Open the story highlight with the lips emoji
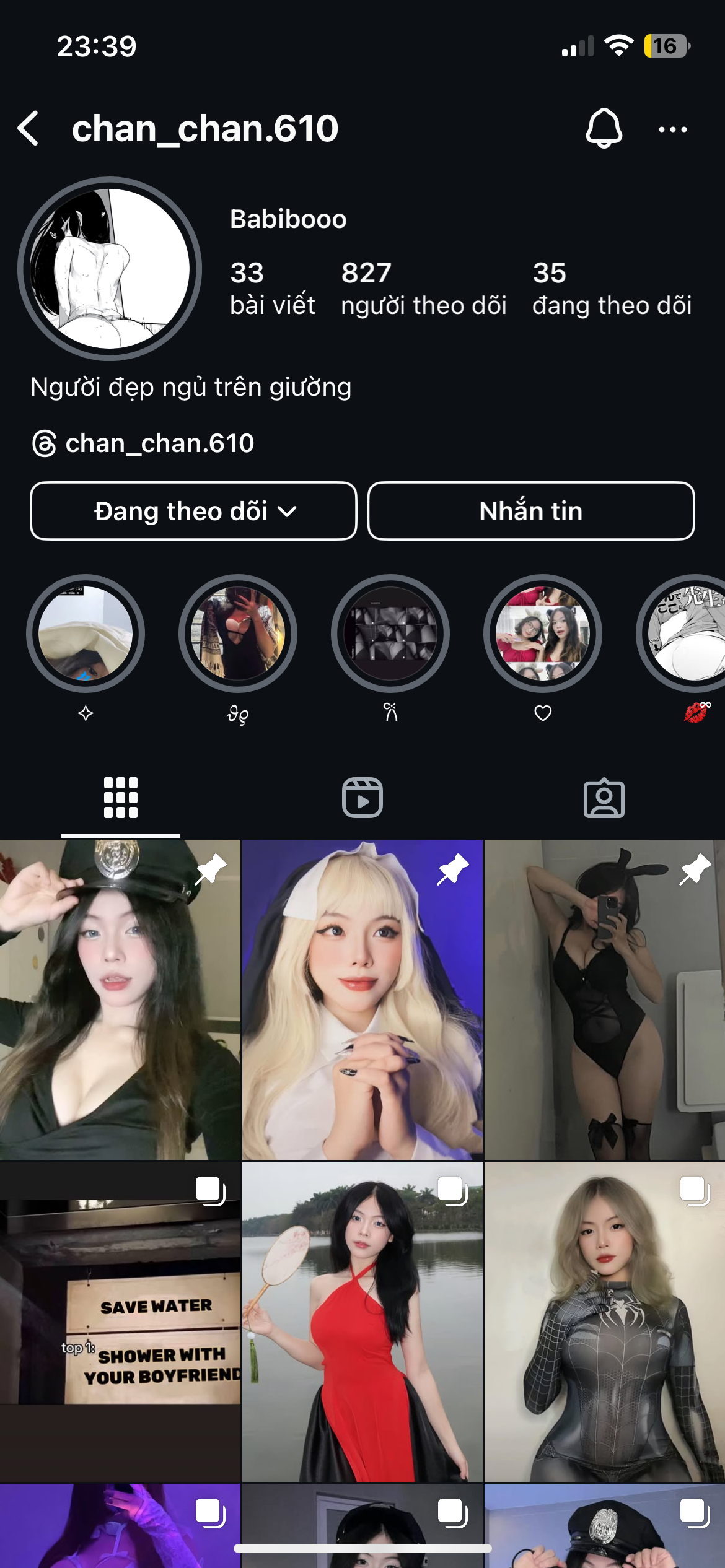The height and width of the screenshot is (1568, 725). click(x=688, y=634)
